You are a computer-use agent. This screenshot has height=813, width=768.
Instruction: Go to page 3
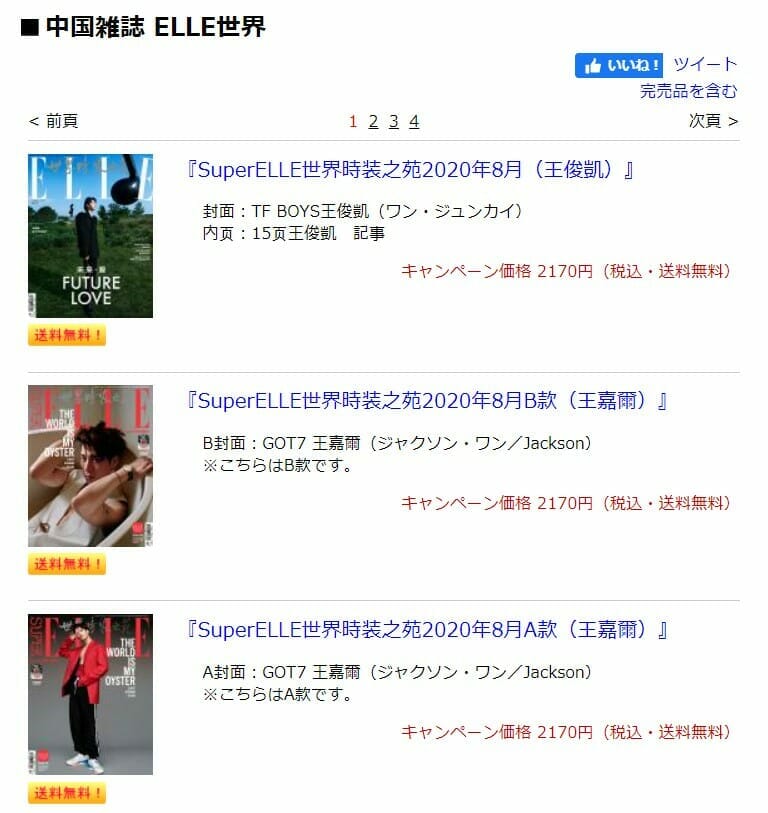pos(393,121)
